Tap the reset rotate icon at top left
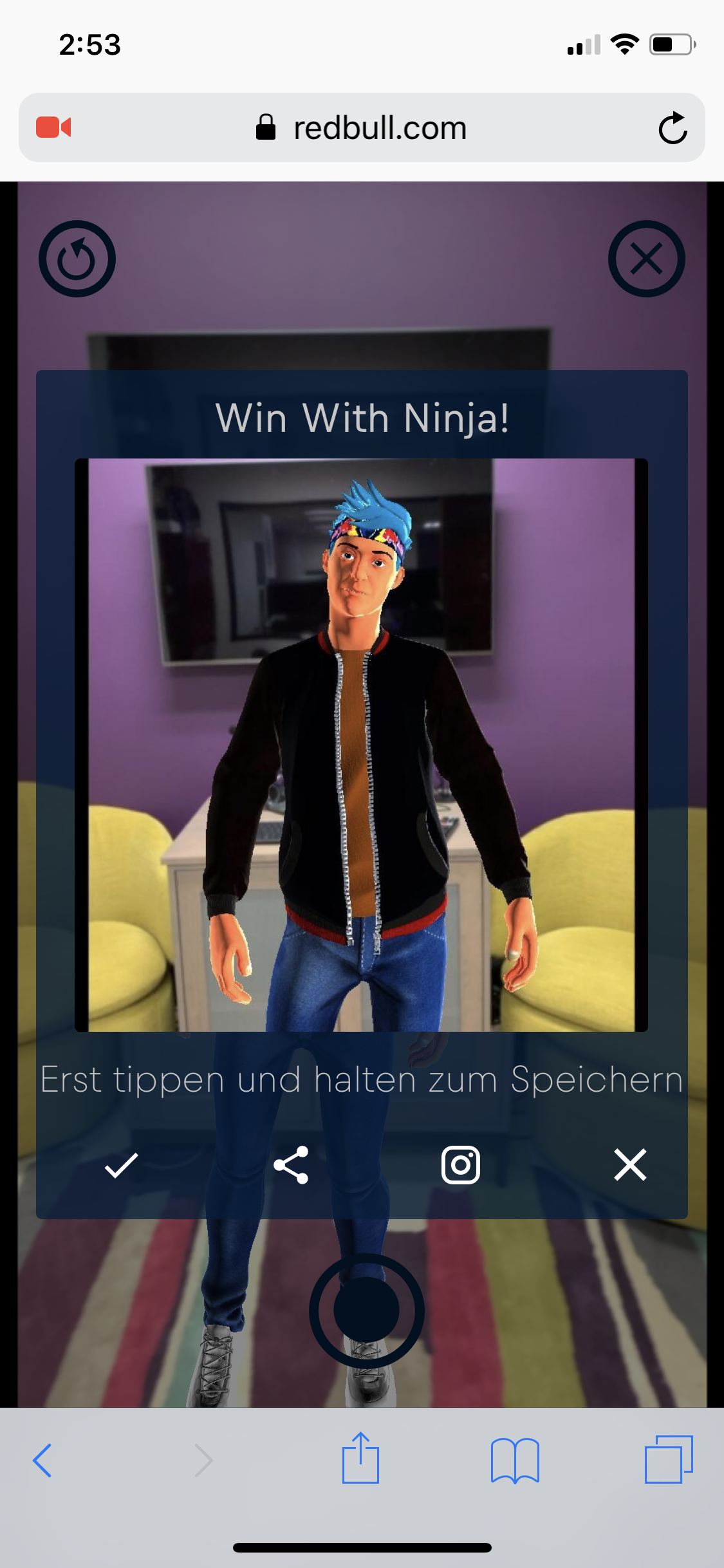 click(x=77, y=259)
